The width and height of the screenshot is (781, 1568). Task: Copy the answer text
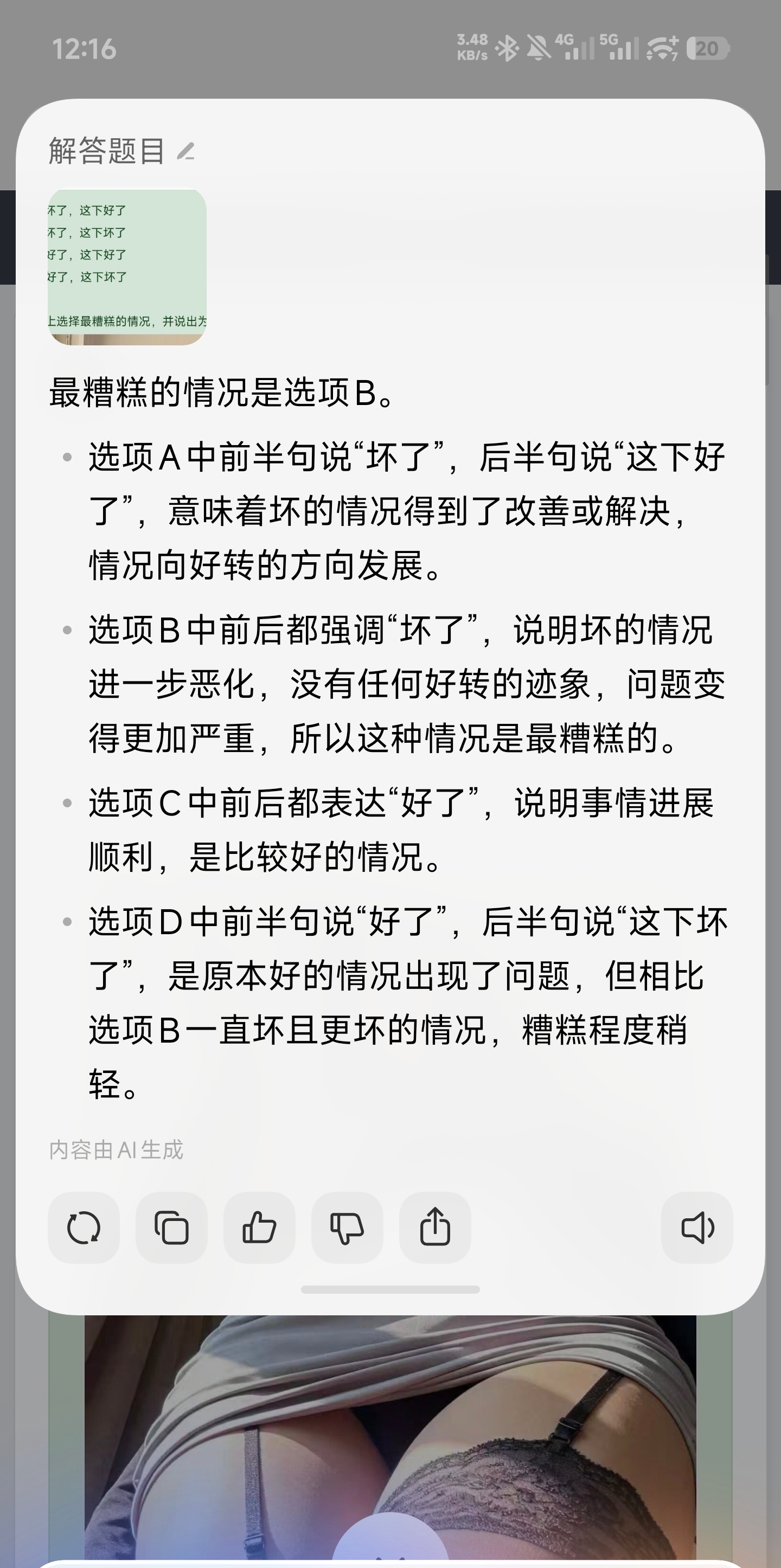172,1228
